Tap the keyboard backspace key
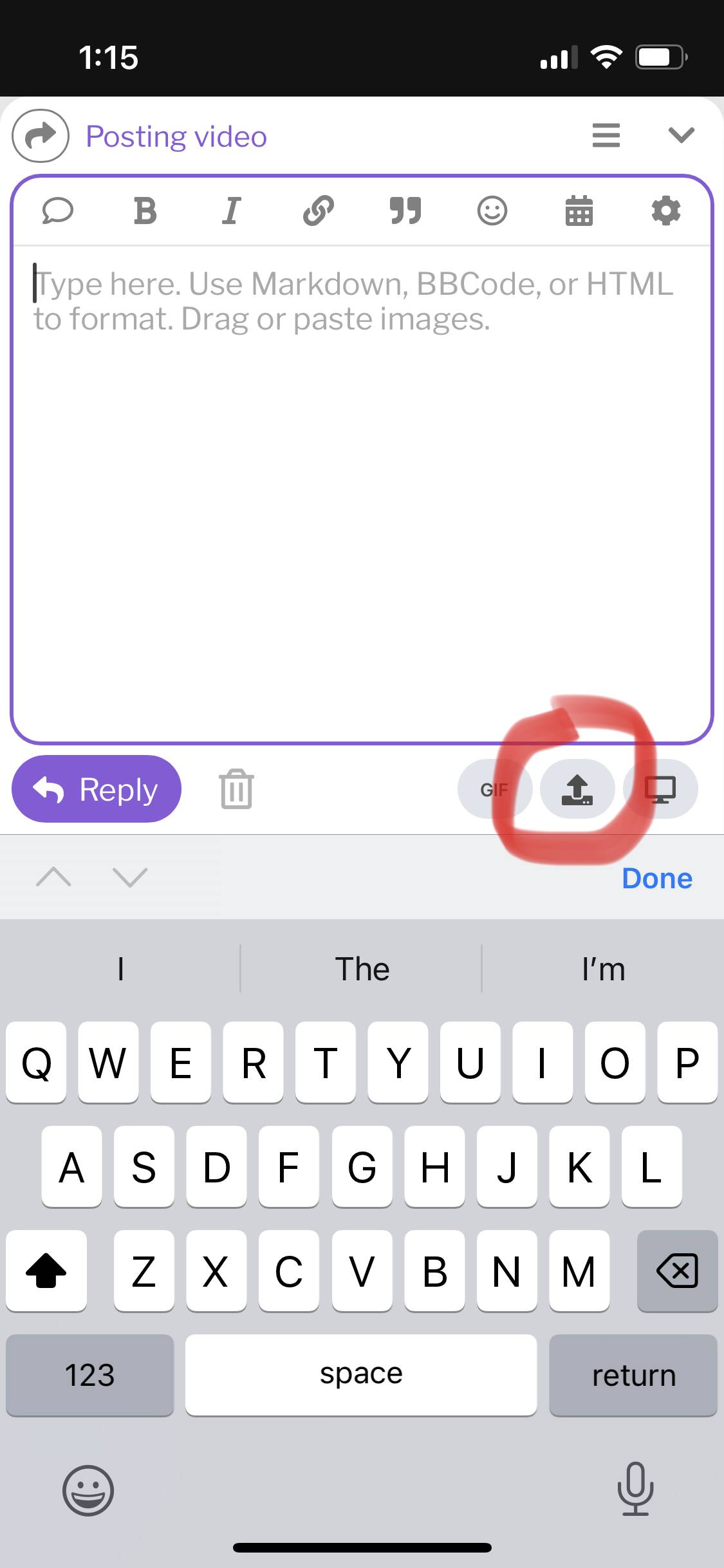 pos(677,1271)
